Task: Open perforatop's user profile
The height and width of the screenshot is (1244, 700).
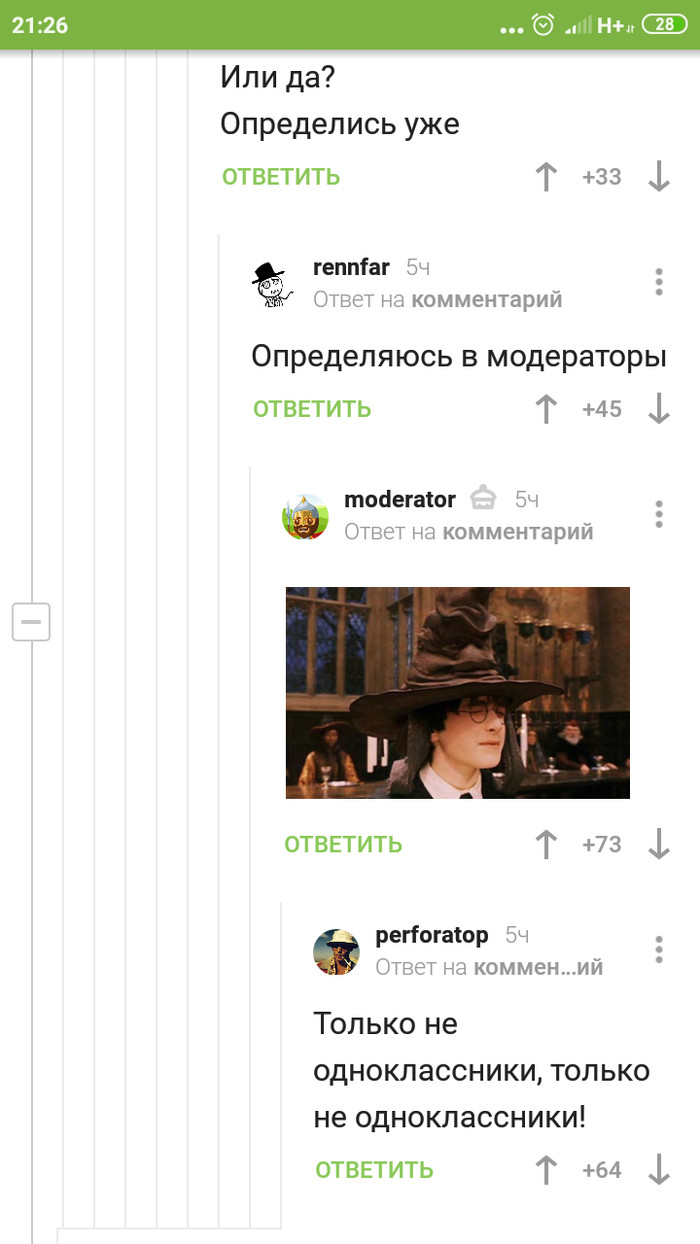Action: click(x=432, y=935)
